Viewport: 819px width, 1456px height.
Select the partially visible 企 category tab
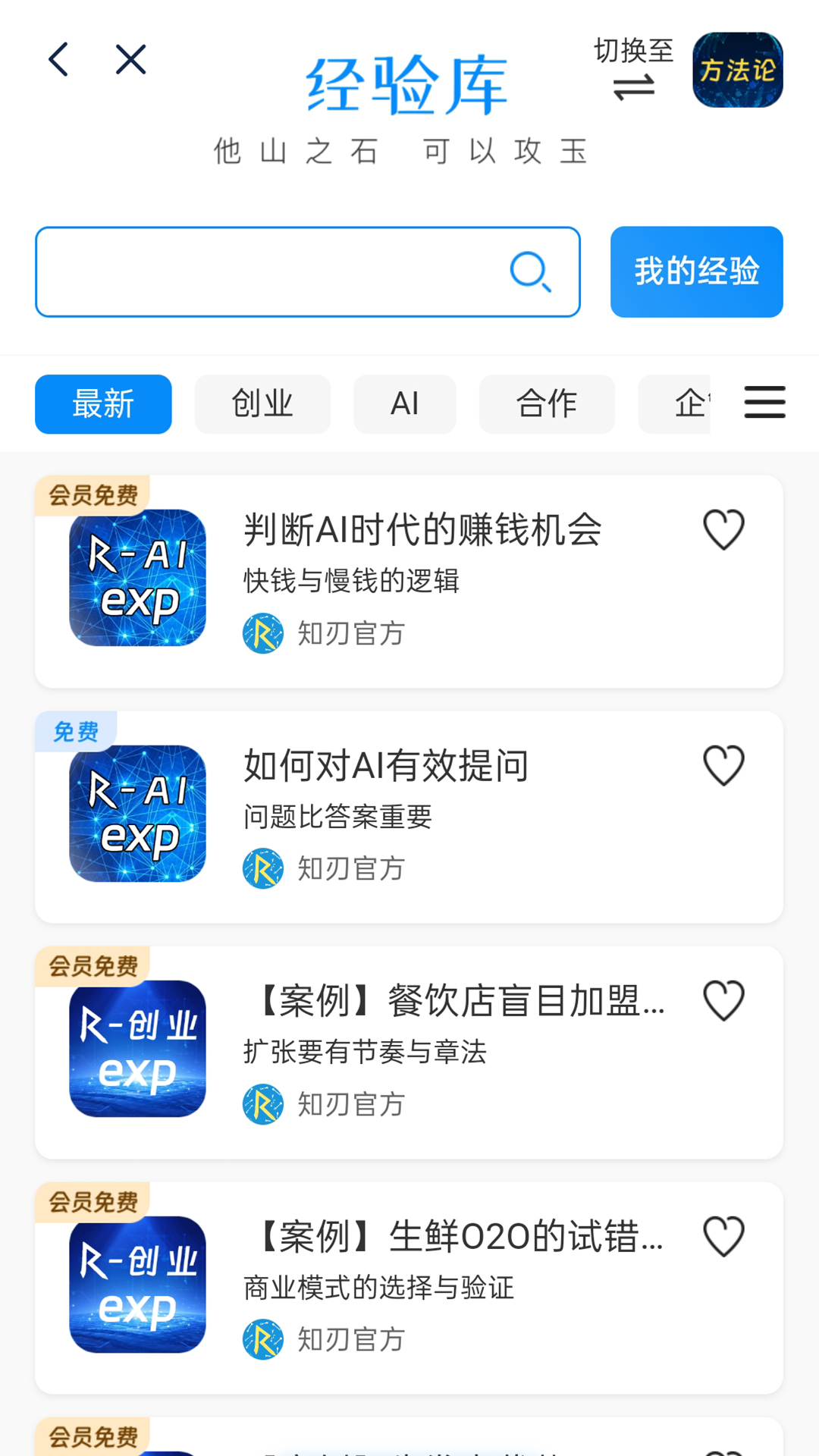tap(686, 404)
